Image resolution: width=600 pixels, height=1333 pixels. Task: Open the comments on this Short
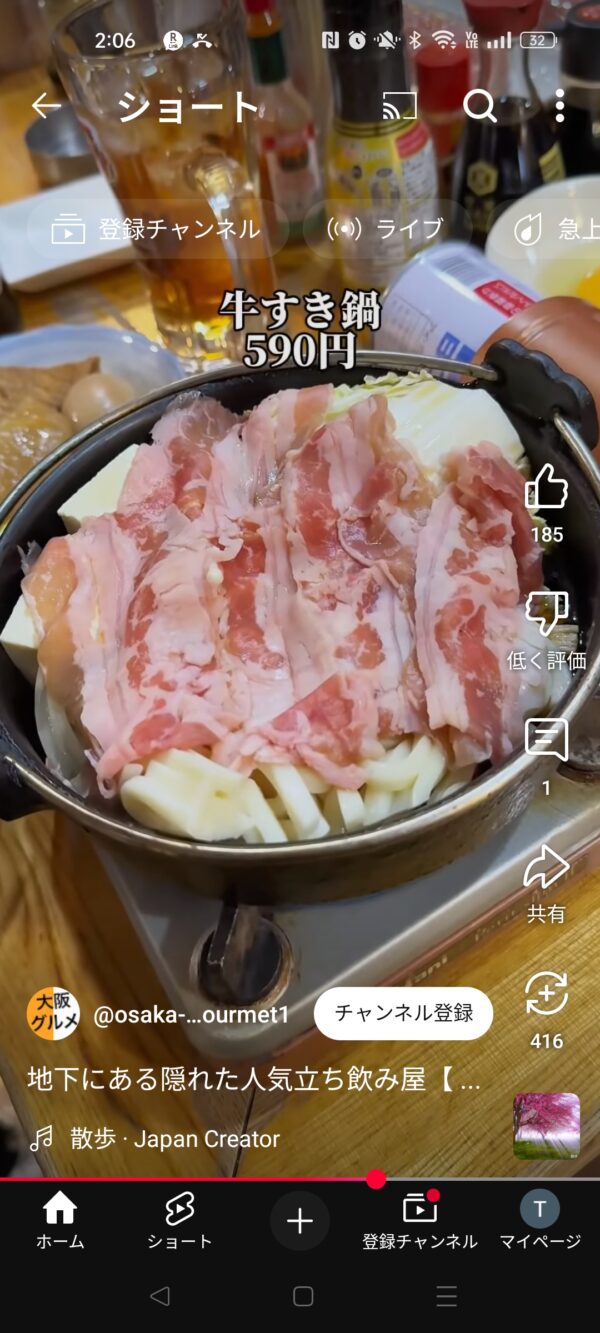546,741
